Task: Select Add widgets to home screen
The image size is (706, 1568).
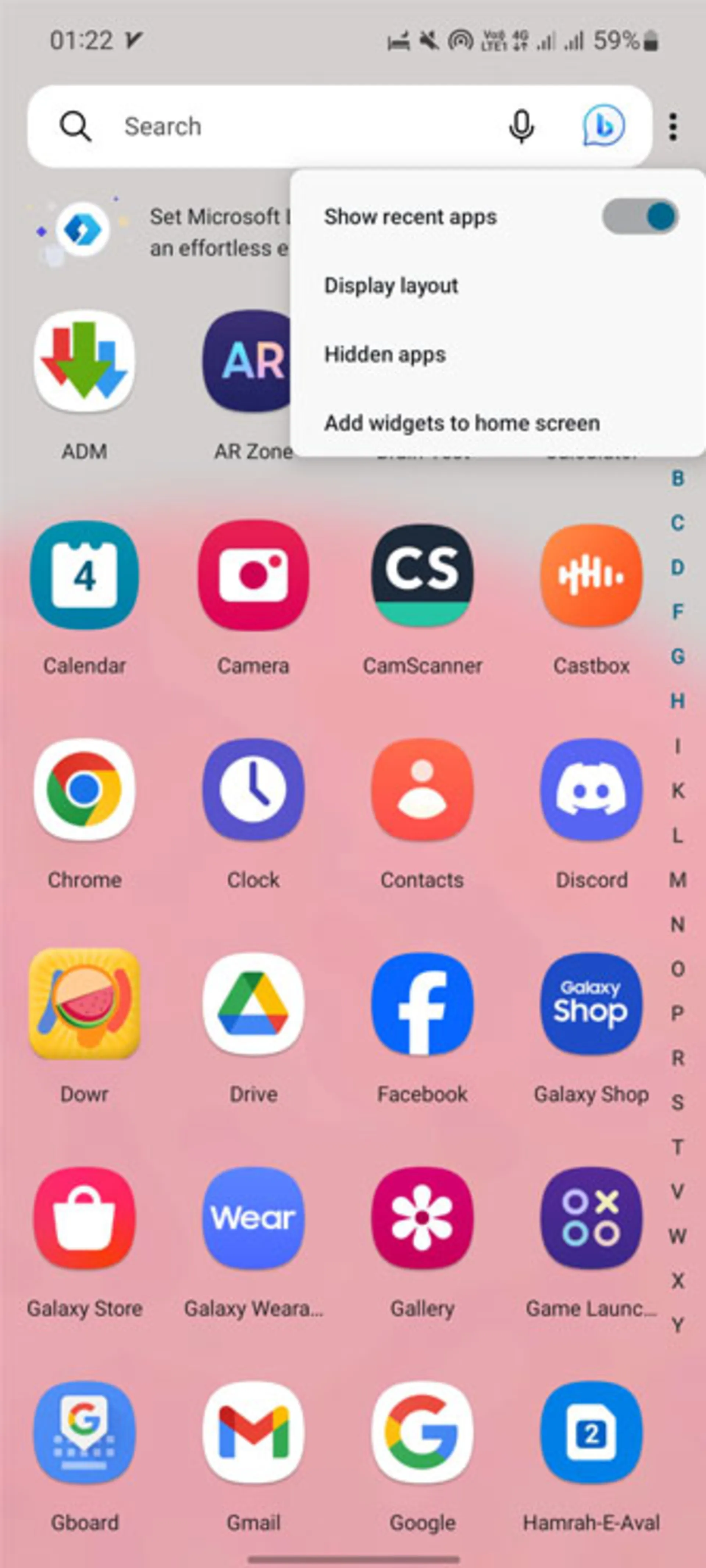Action: point(461,423)
